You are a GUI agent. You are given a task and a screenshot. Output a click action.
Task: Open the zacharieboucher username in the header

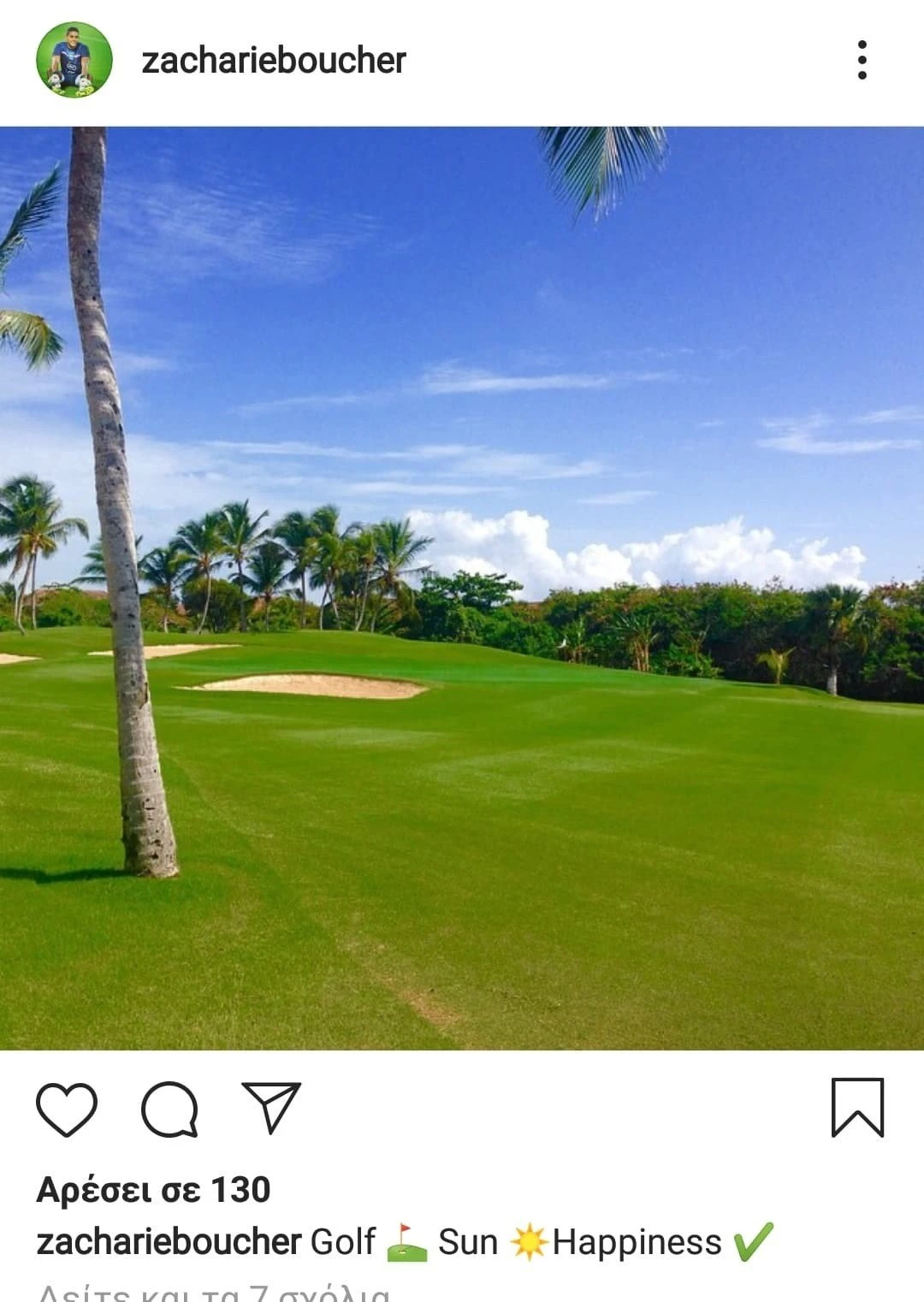click(273, 61)
